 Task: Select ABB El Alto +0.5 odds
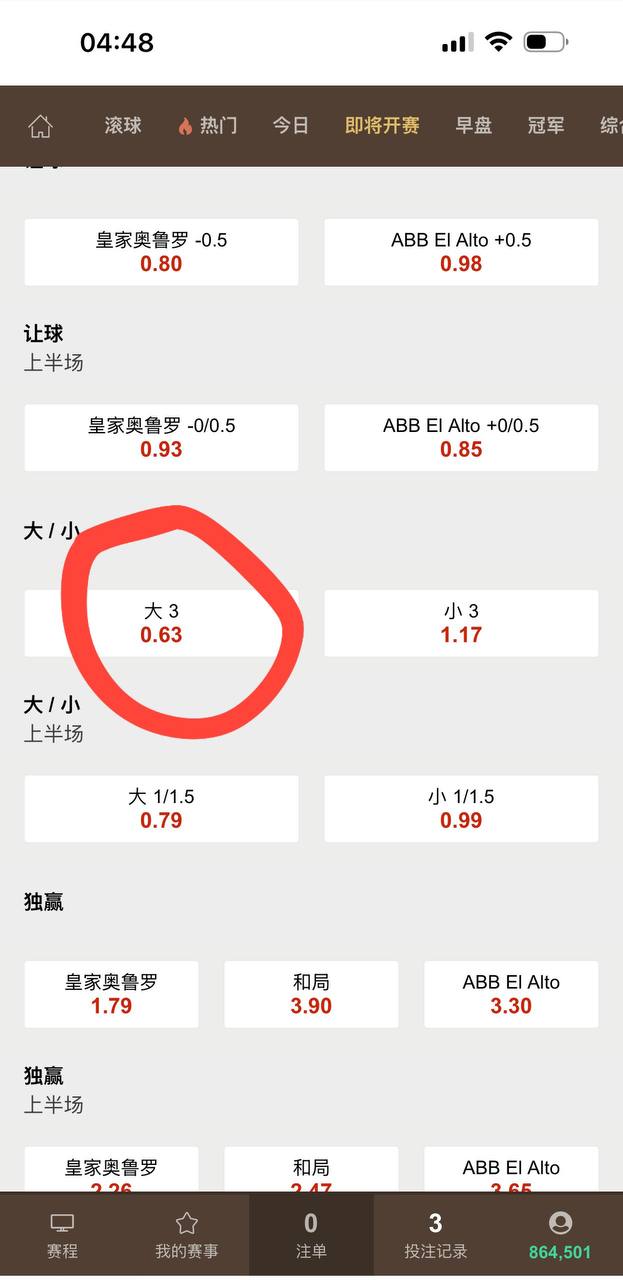click(461, 252)
